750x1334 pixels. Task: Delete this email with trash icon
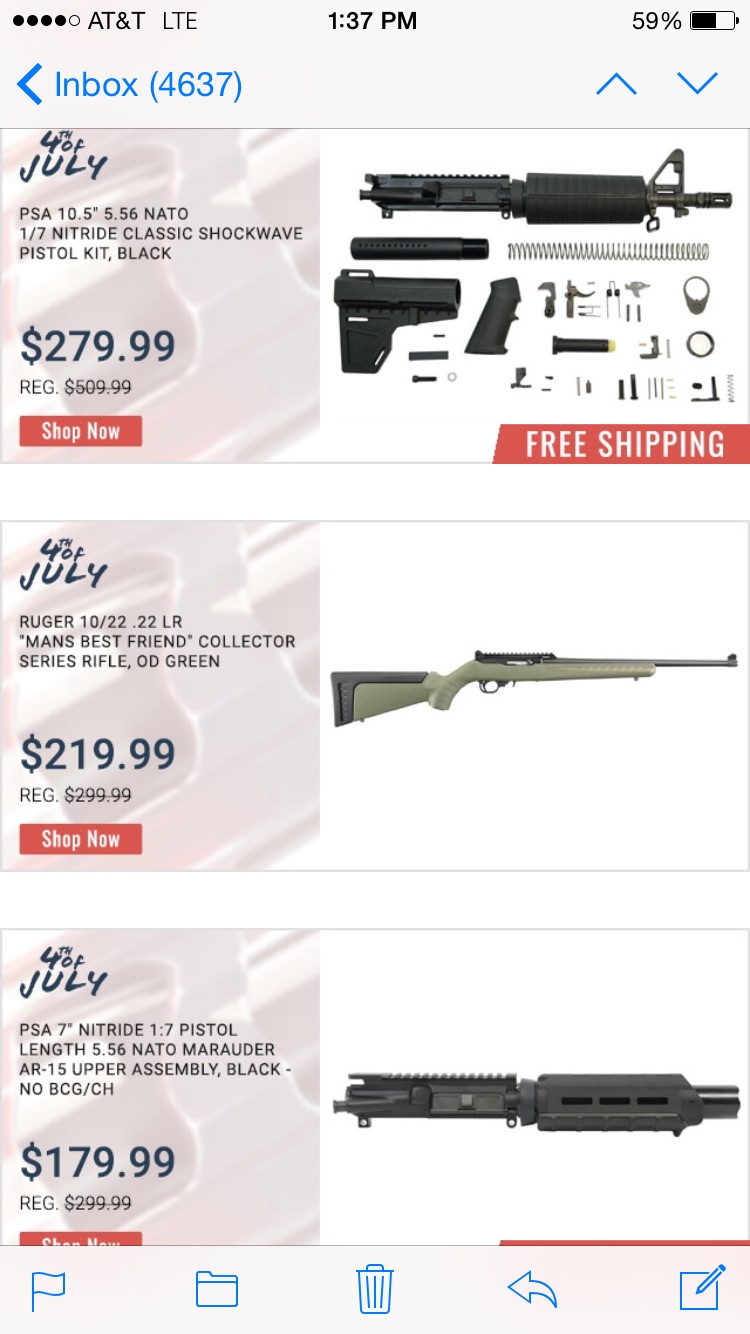click(375, 1288)
